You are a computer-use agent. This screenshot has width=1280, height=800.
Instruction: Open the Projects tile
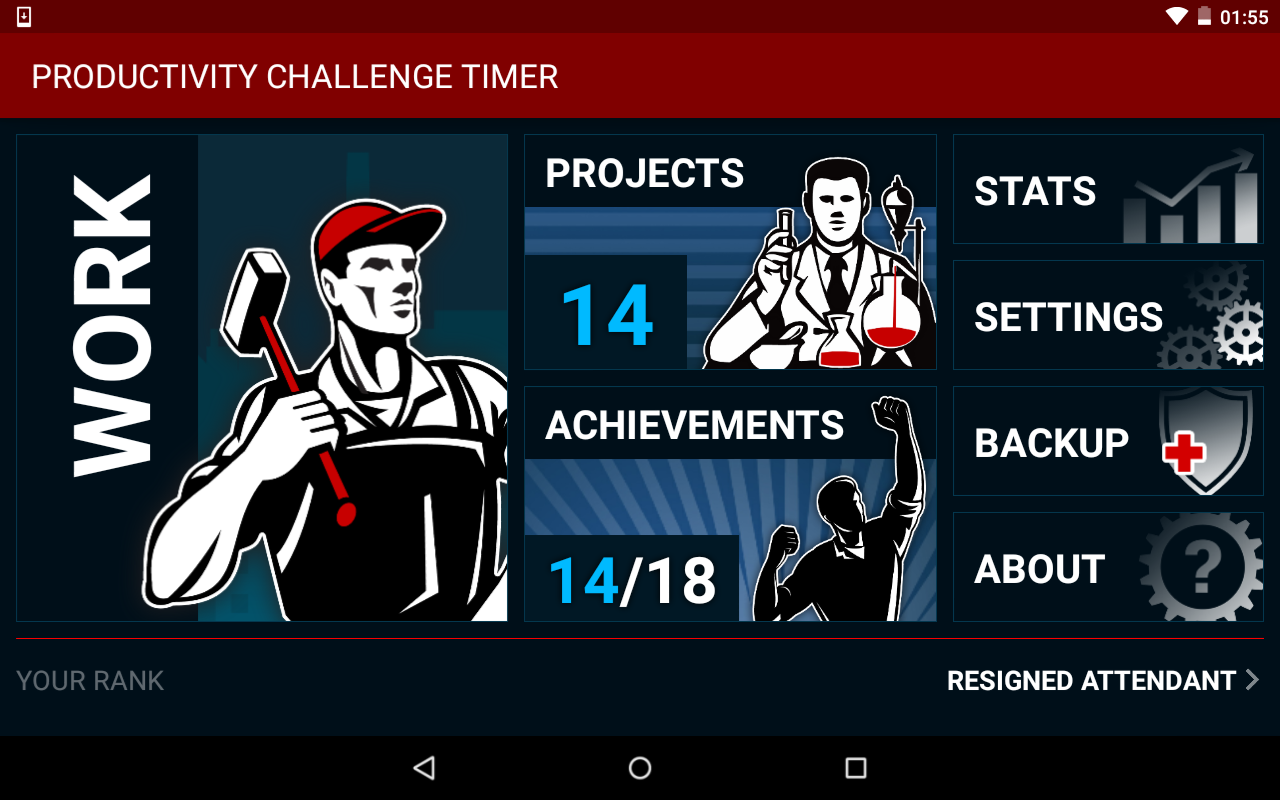(730, 252)
